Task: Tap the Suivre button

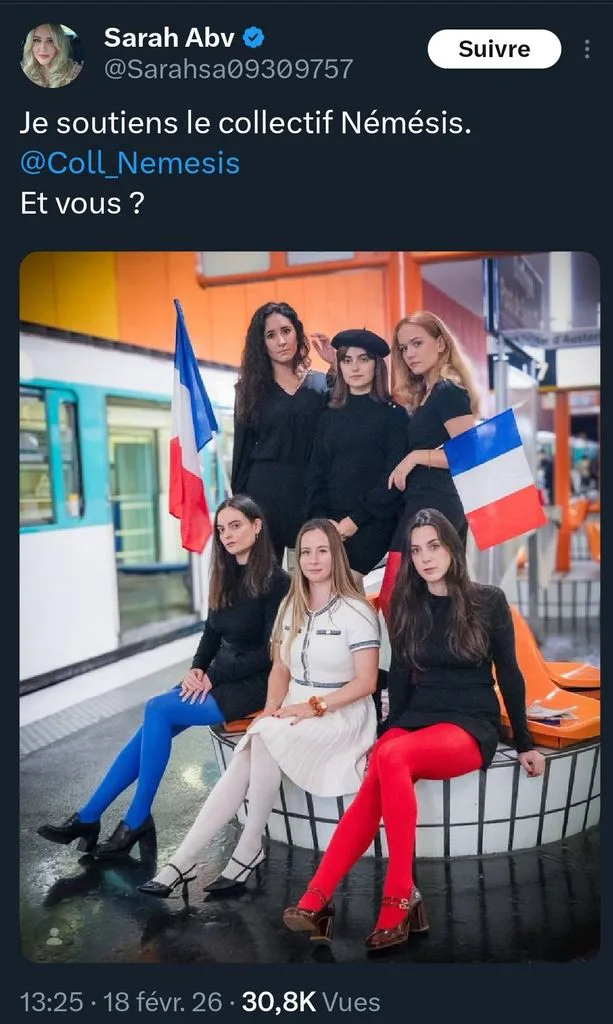Action: 494,49
